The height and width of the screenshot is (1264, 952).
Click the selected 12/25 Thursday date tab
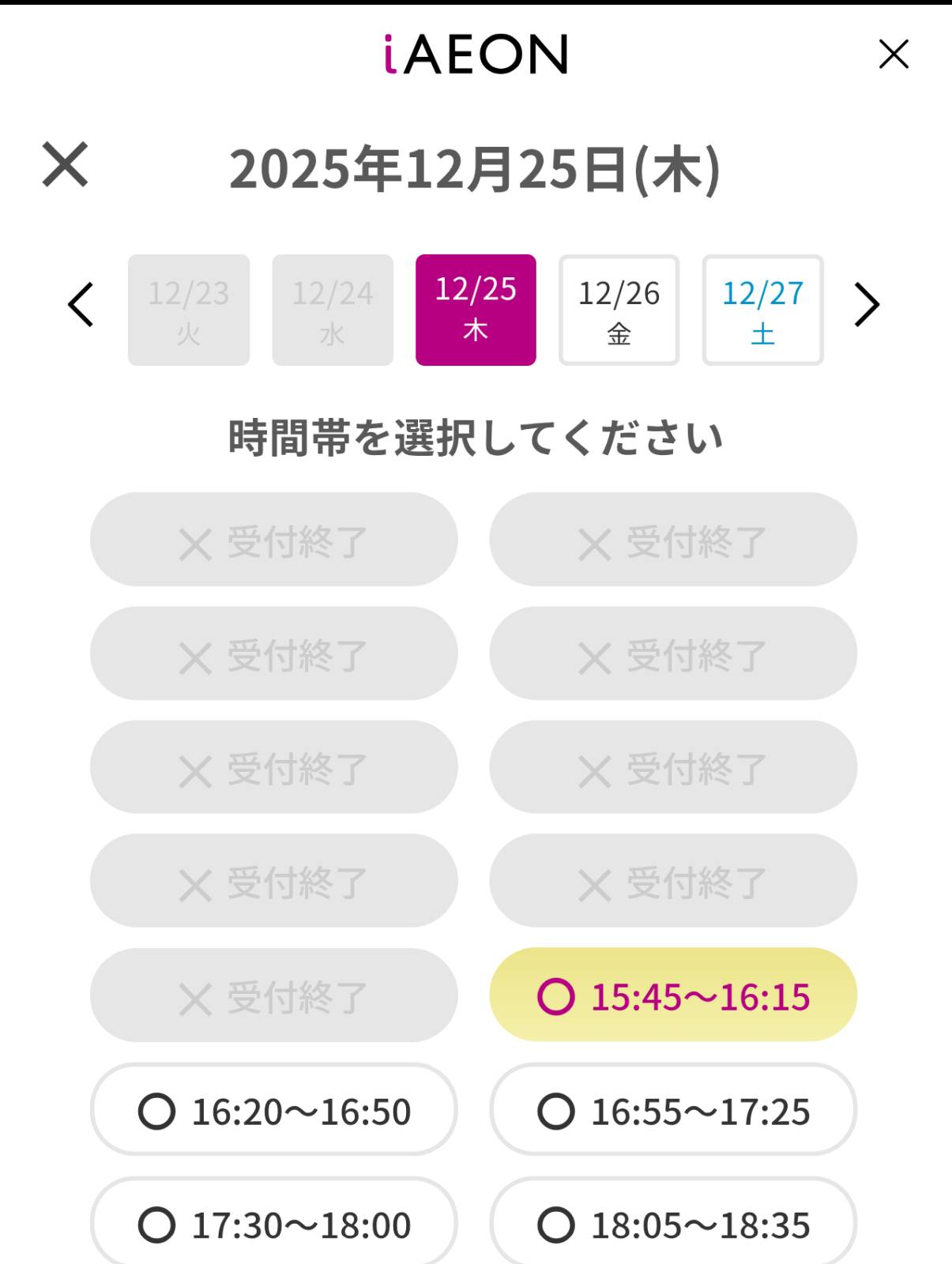pyautogui.click(x=475, y=309)
